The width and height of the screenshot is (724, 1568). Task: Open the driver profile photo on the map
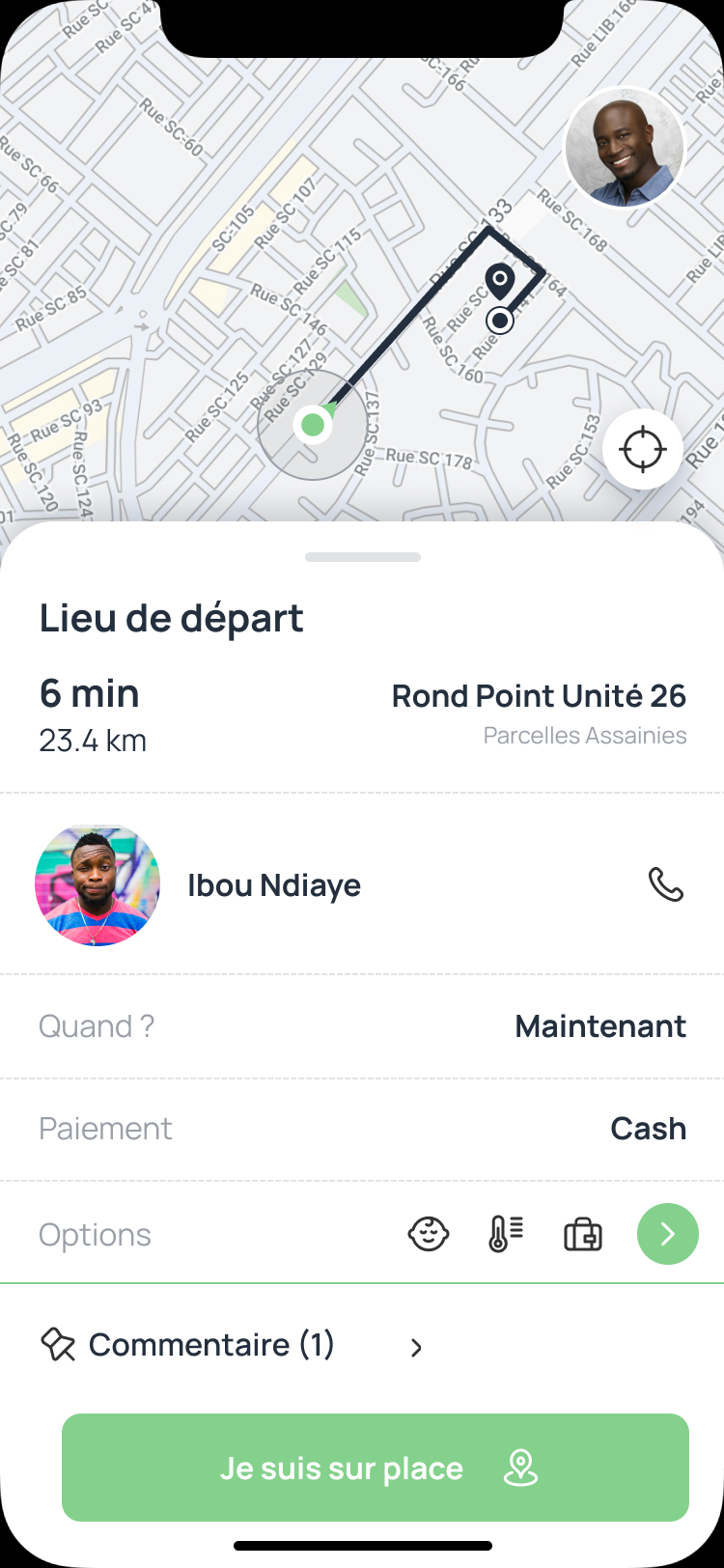[x=625, y=149]
